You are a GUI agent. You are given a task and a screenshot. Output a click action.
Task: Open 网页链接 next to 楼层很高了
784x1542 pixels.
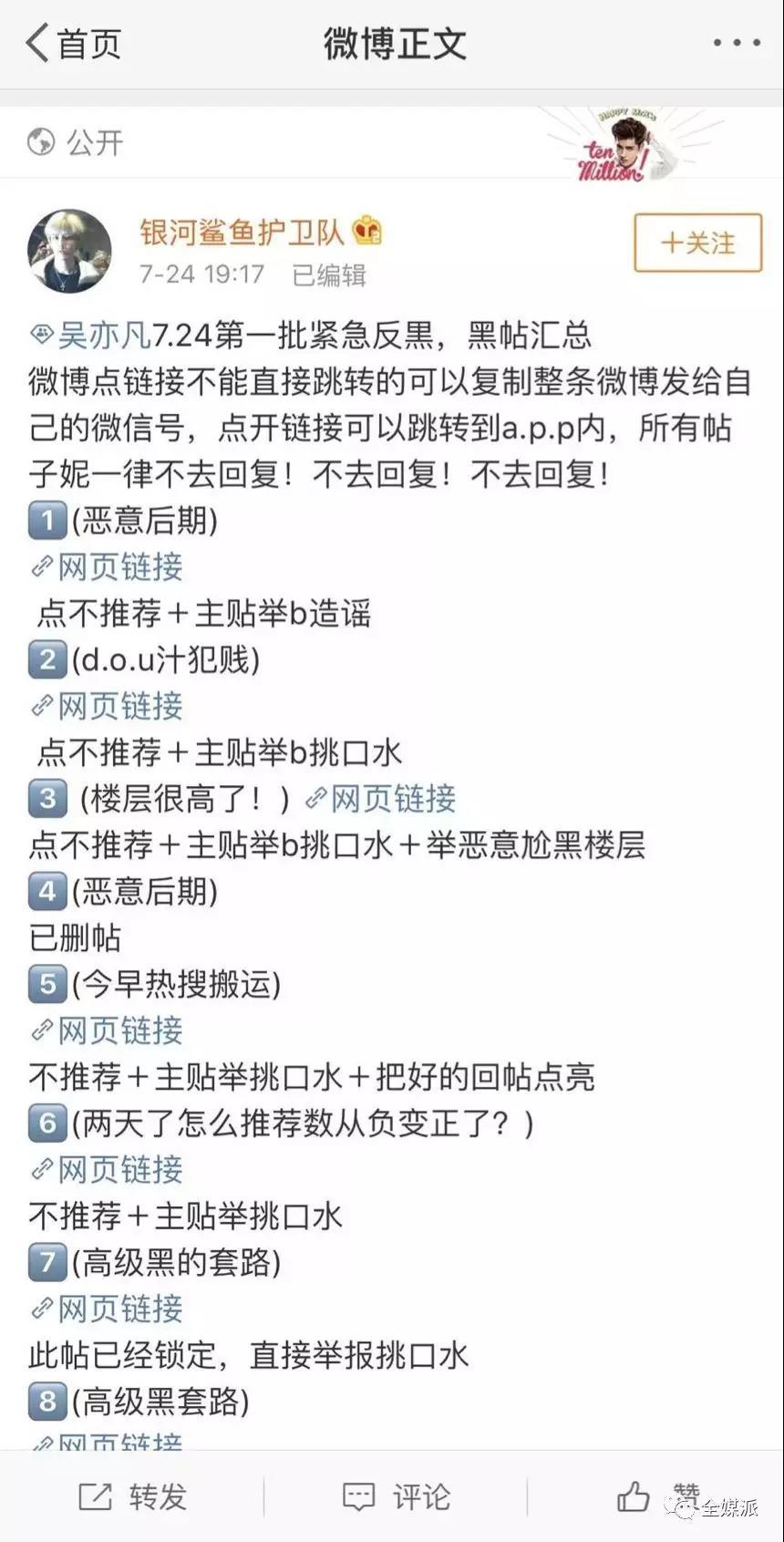tap(380, 799)
